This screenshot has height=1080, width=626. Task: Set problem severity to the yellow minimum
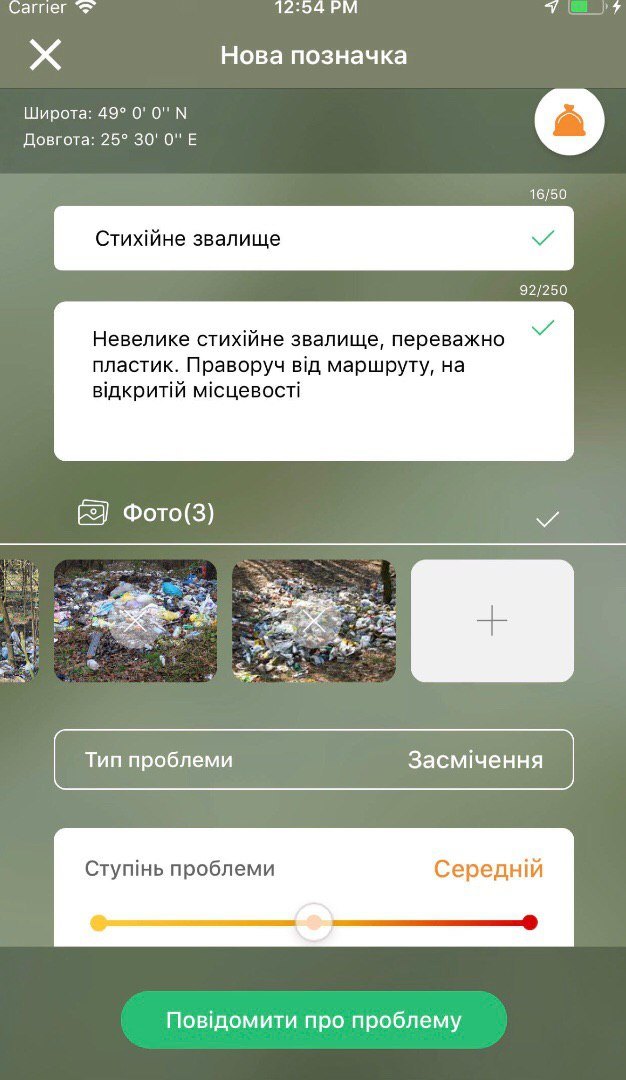pyautogui.click(x=98, y=922)
